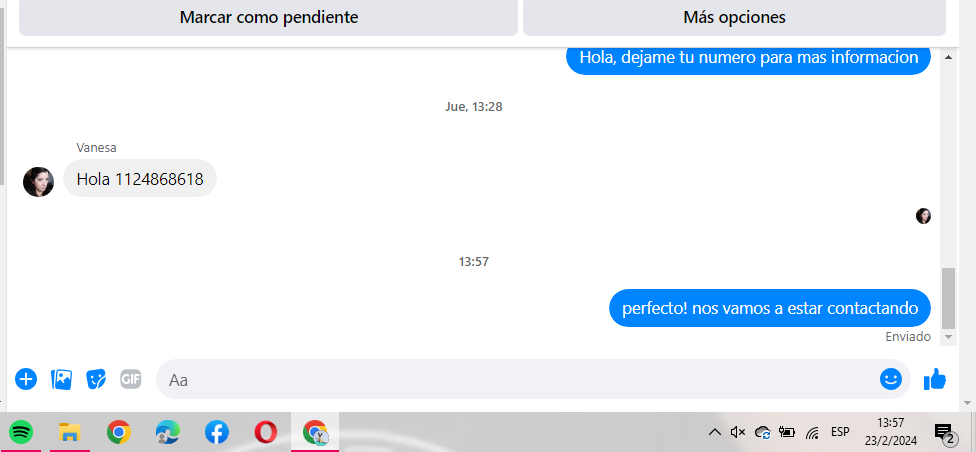Viewport: 976px width, 452px height.
Task: Launch File Explorer from the taskbar
Action: pyautogui.click(x=69, y=432)
